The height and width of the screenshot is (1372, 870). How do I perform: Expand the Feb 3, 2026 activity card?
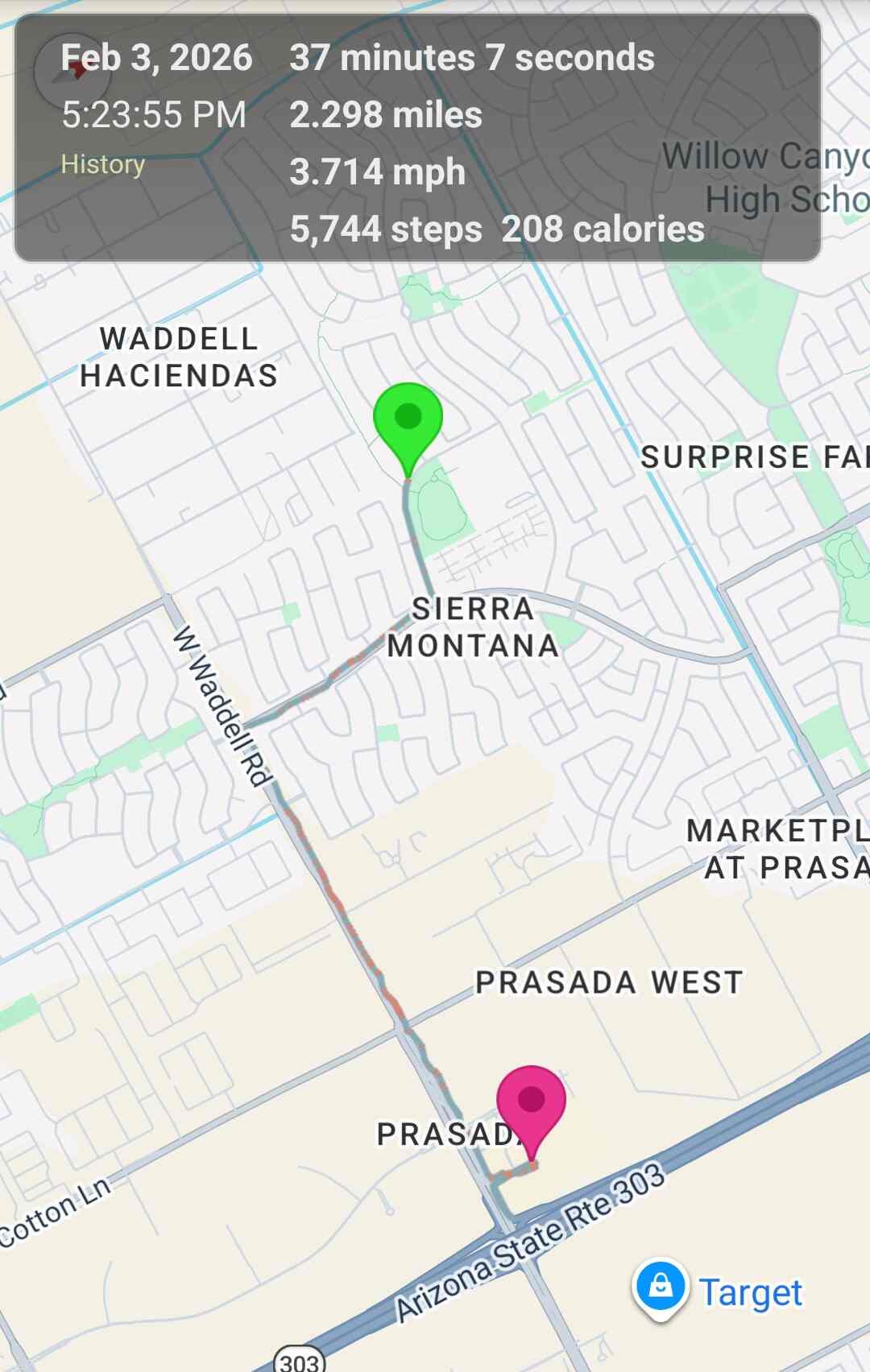(159, 57)
